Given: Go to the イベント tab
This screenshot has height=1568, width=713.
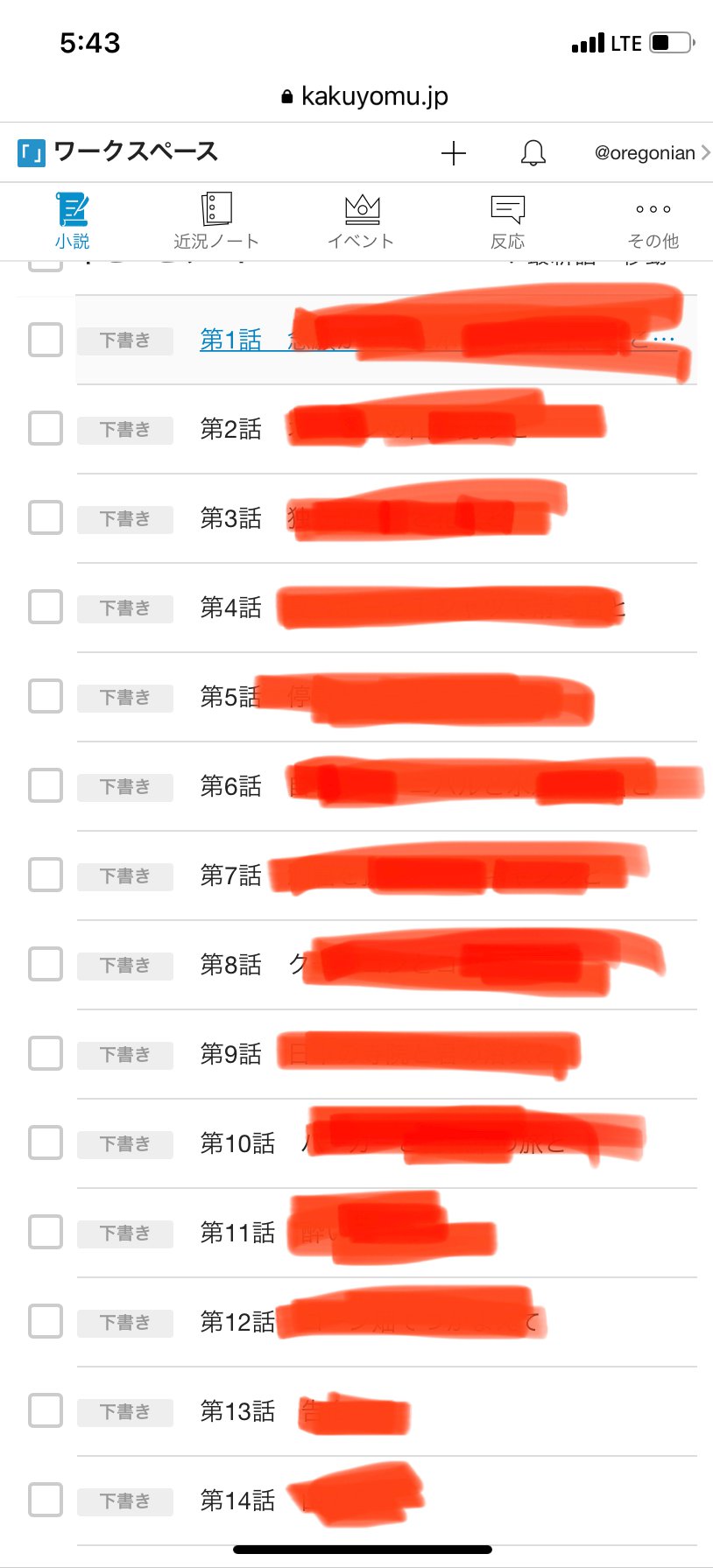Looking at the screenshot, I should click(x=361, y=221).
